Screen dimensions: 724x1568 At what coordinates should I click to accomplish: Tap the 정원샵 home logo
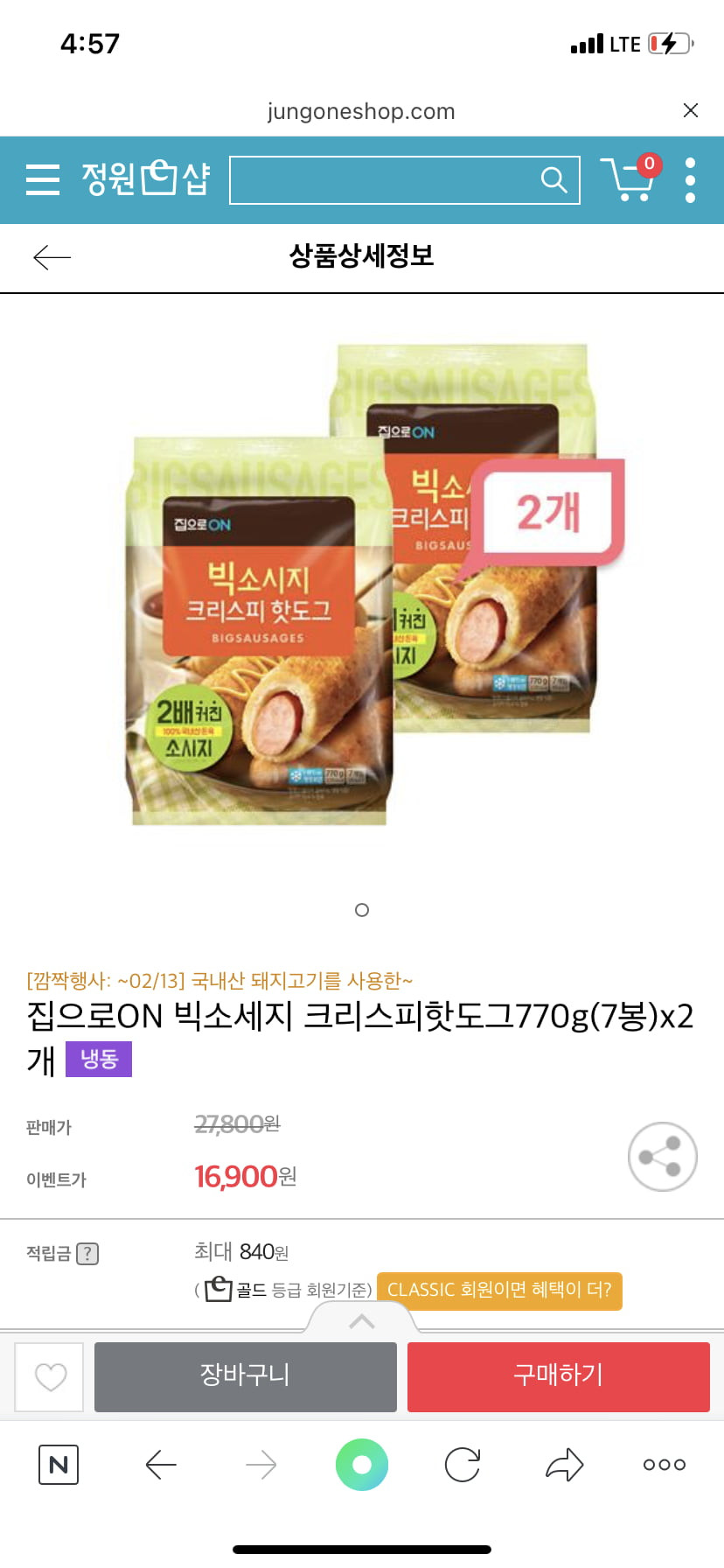click(146, 179)
